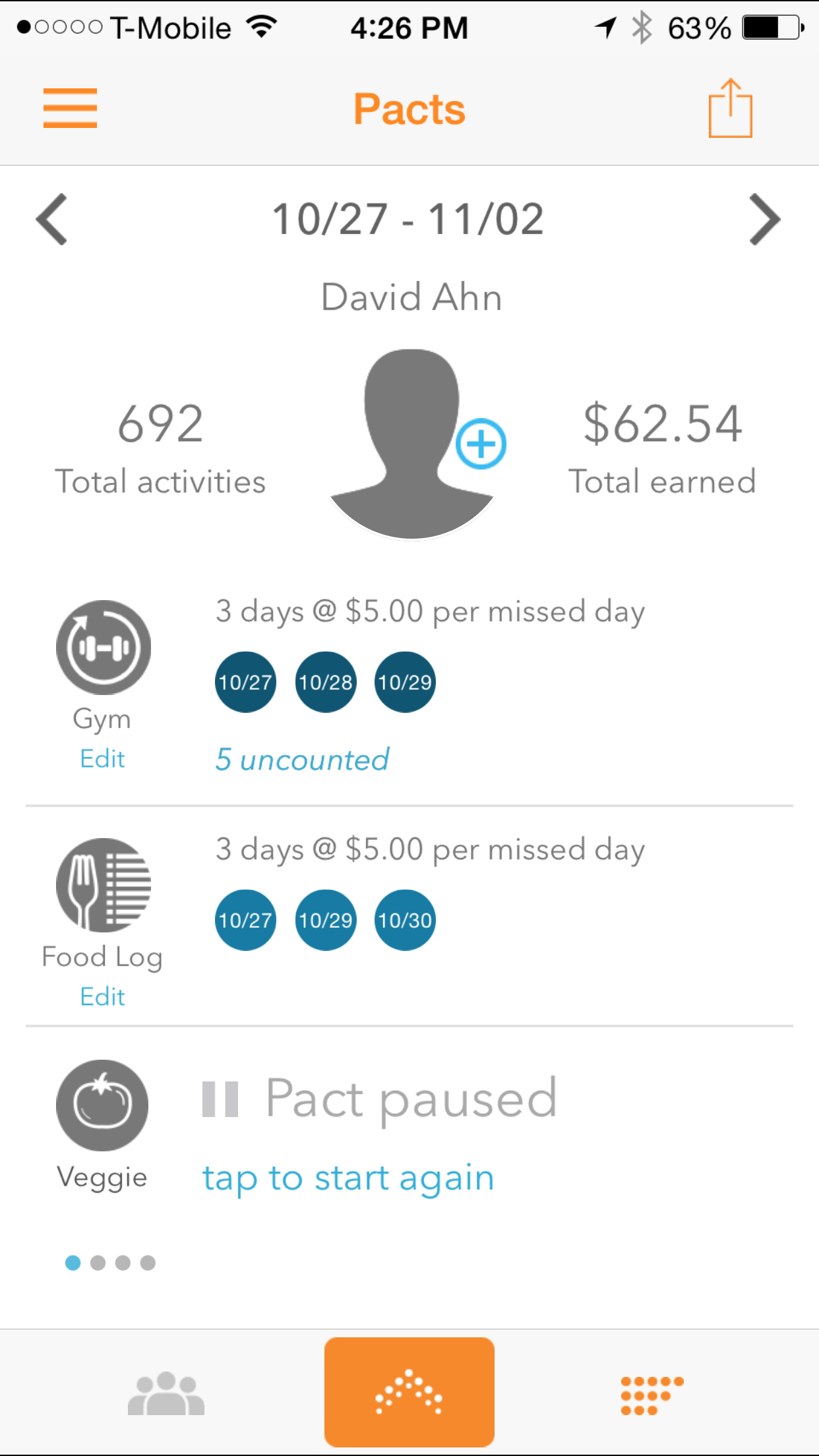Edit the Gym pact settings
Image resolution: width=819 pixels, height=1456 pixels.
point(102,758)
